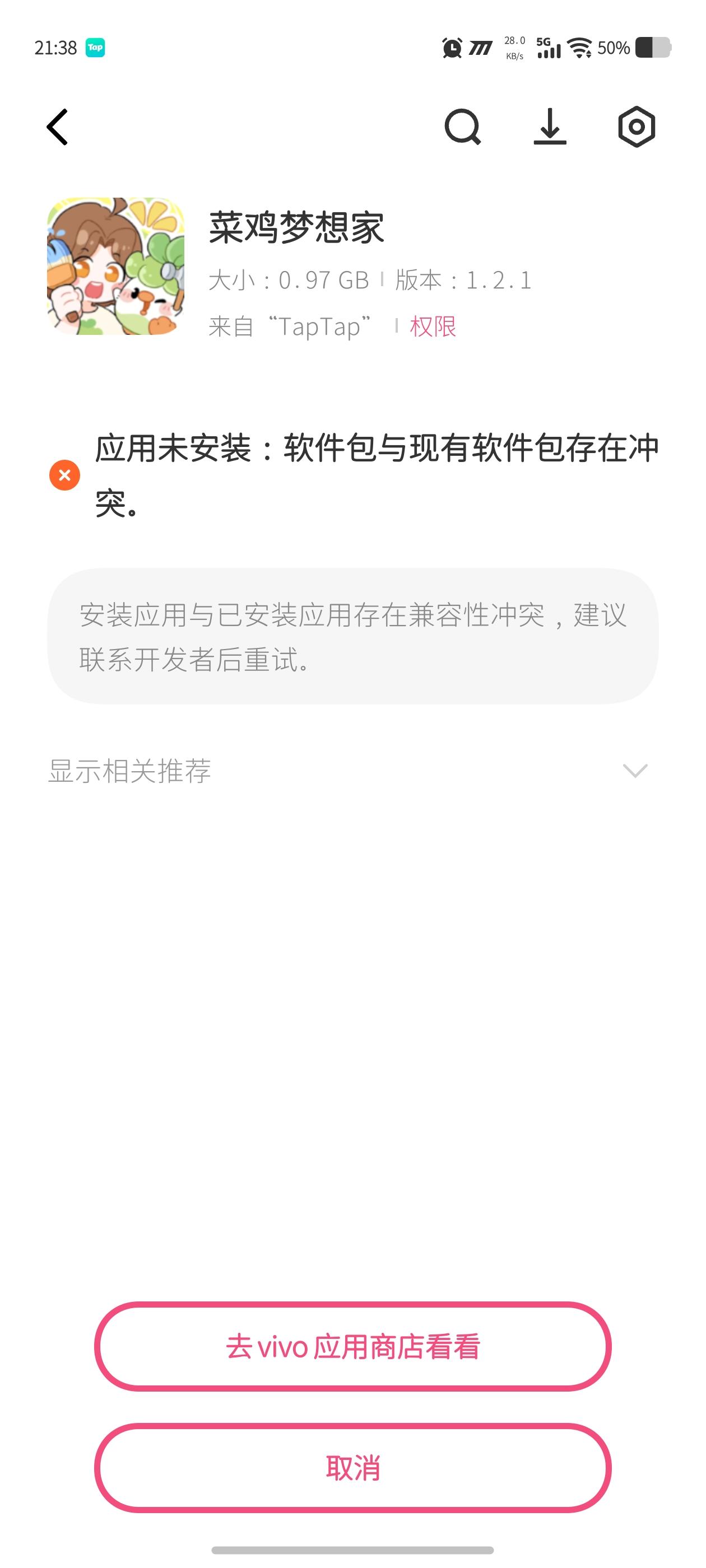
Task: Open the downloads icon
Action: 550,127
